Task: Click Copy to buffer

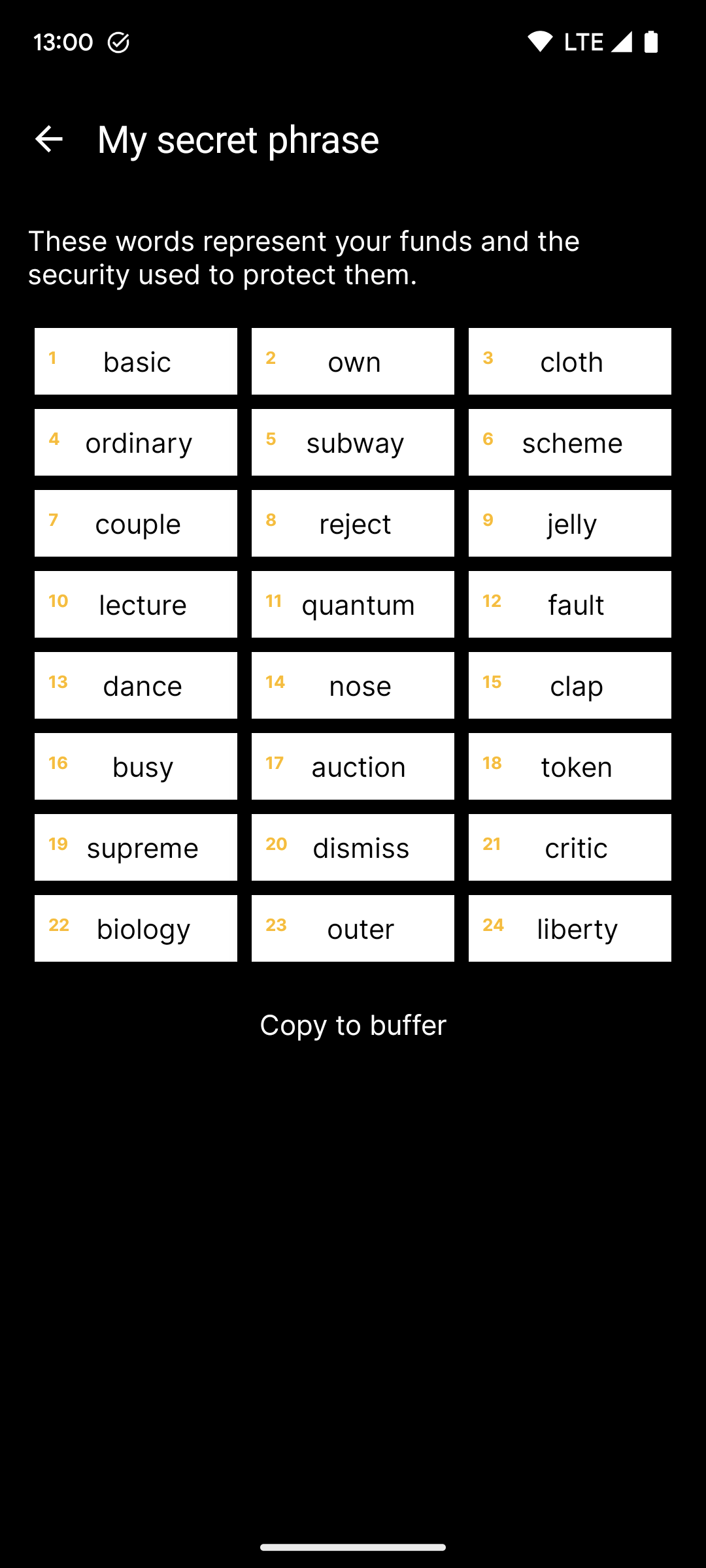Action: [353, 1024]
